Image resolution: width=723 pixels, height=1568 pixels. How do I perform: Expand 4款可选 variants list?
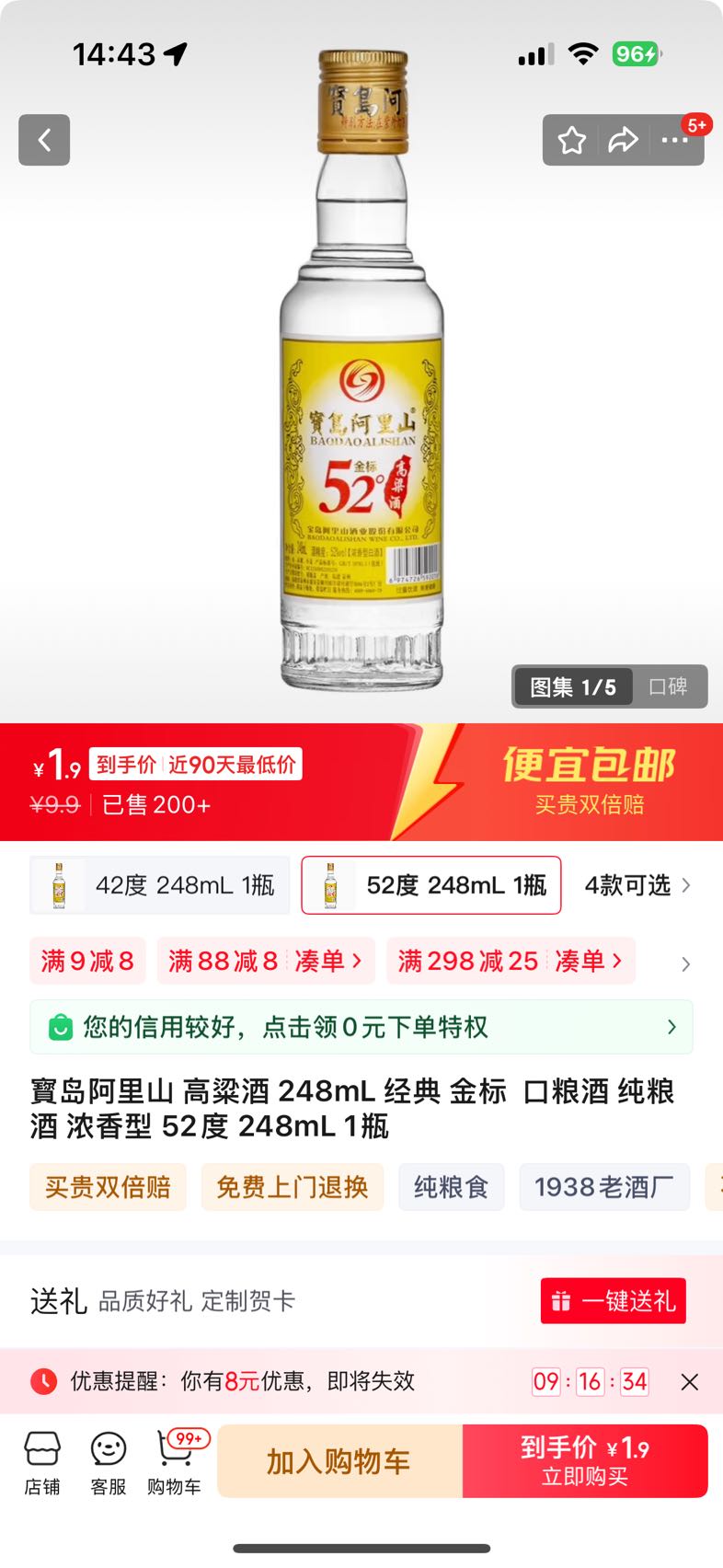637,885
